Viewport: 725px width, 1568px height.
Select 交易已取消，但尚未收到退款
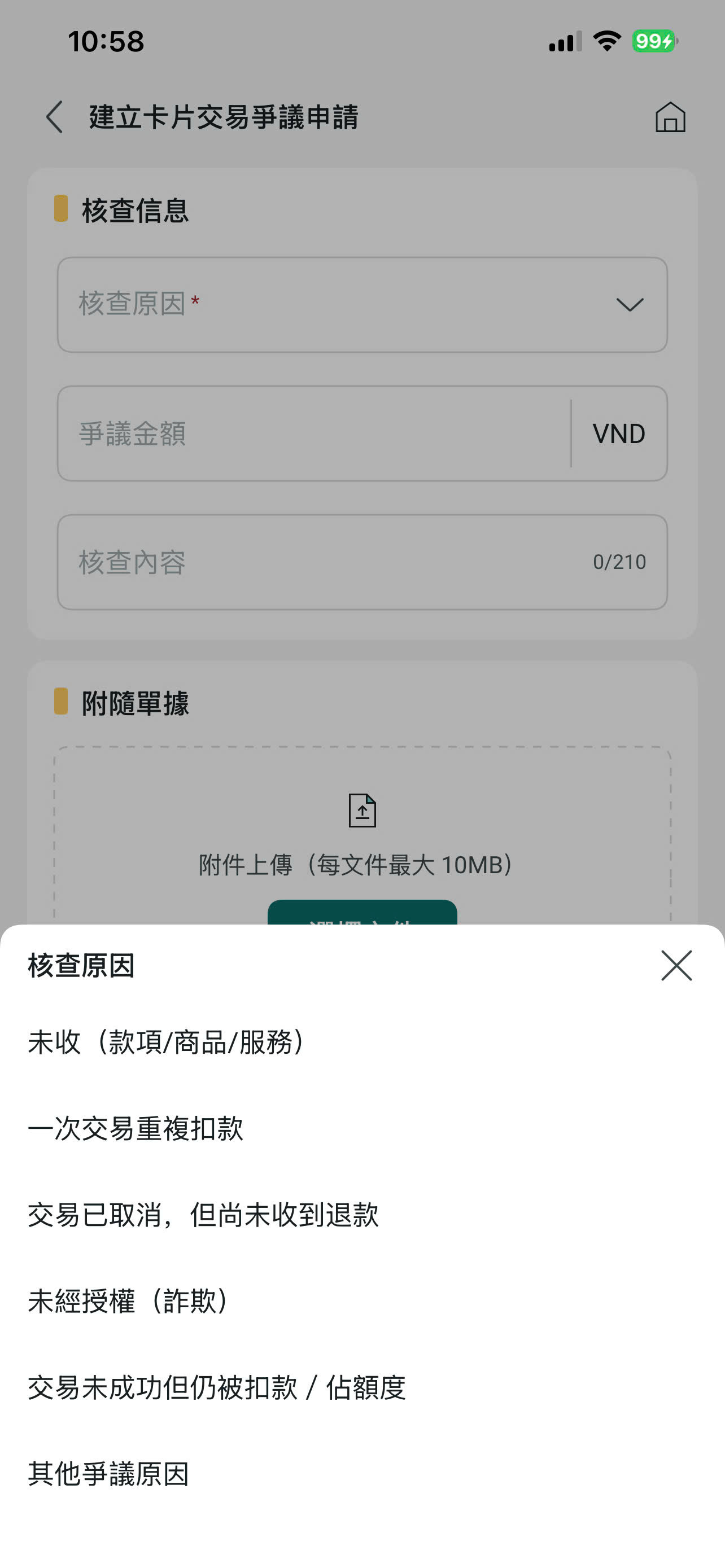(x=362, y=1215)
